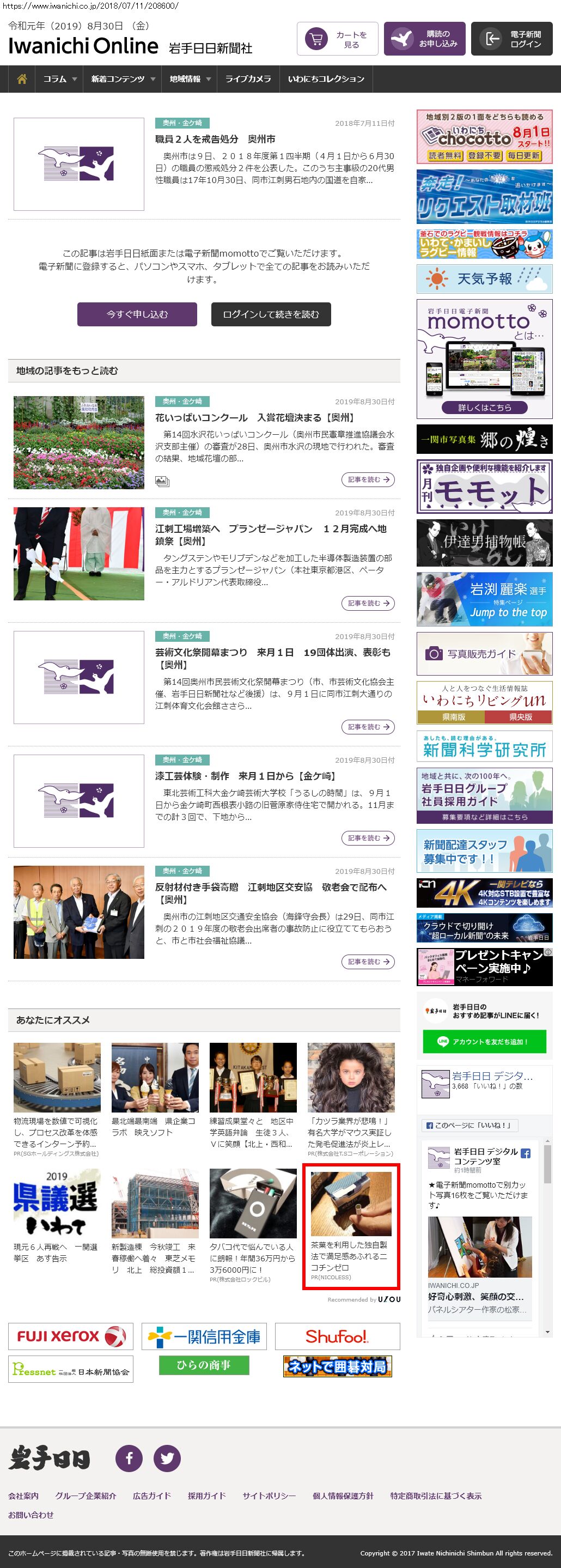Screen dimensions: 561x1568
Task: Read the 花いっぱいコンクール article via 記事を読む
Action: pos(368,479)
